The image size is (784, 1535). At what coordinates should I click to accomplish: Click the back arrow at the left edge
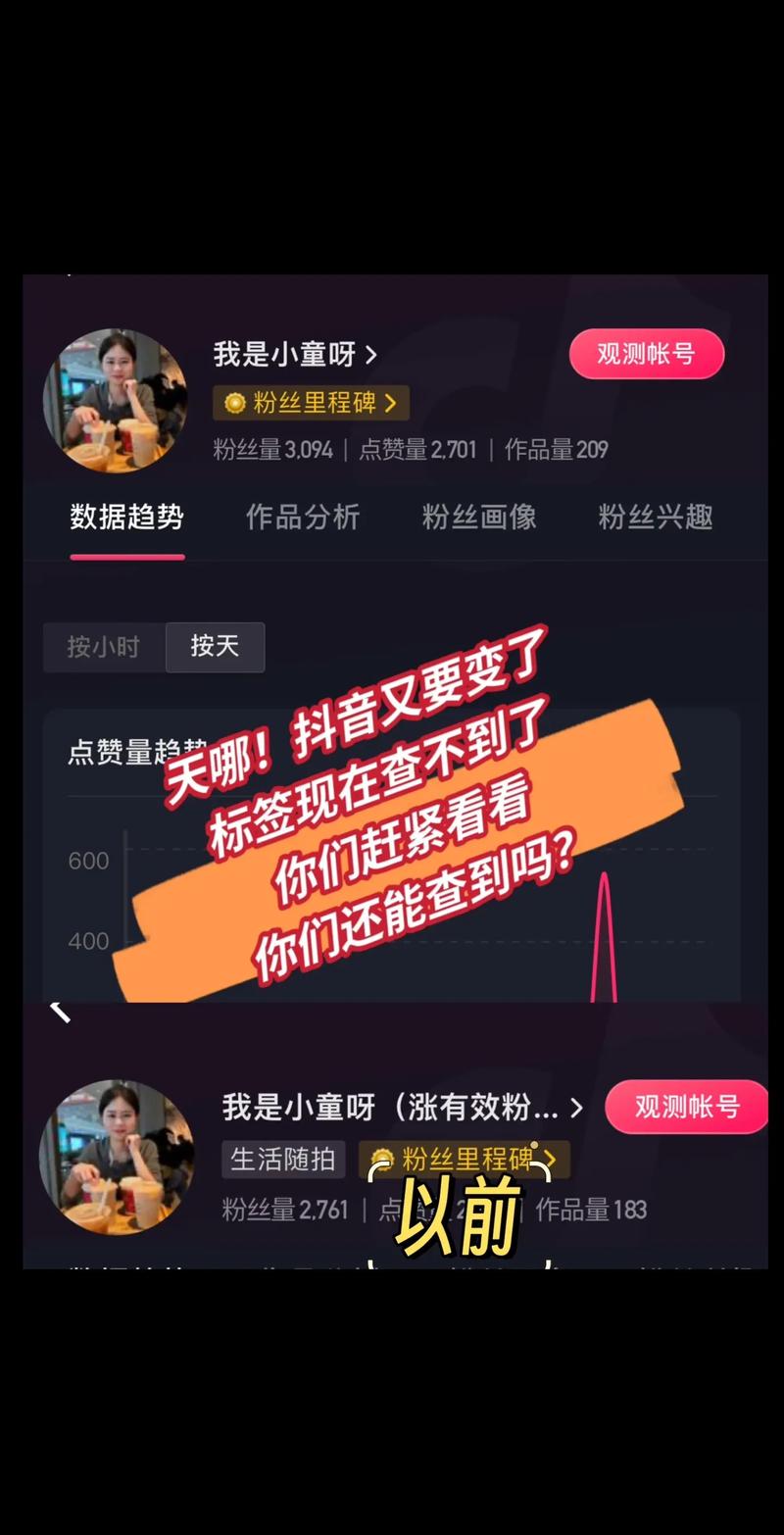coord(61,1010)
